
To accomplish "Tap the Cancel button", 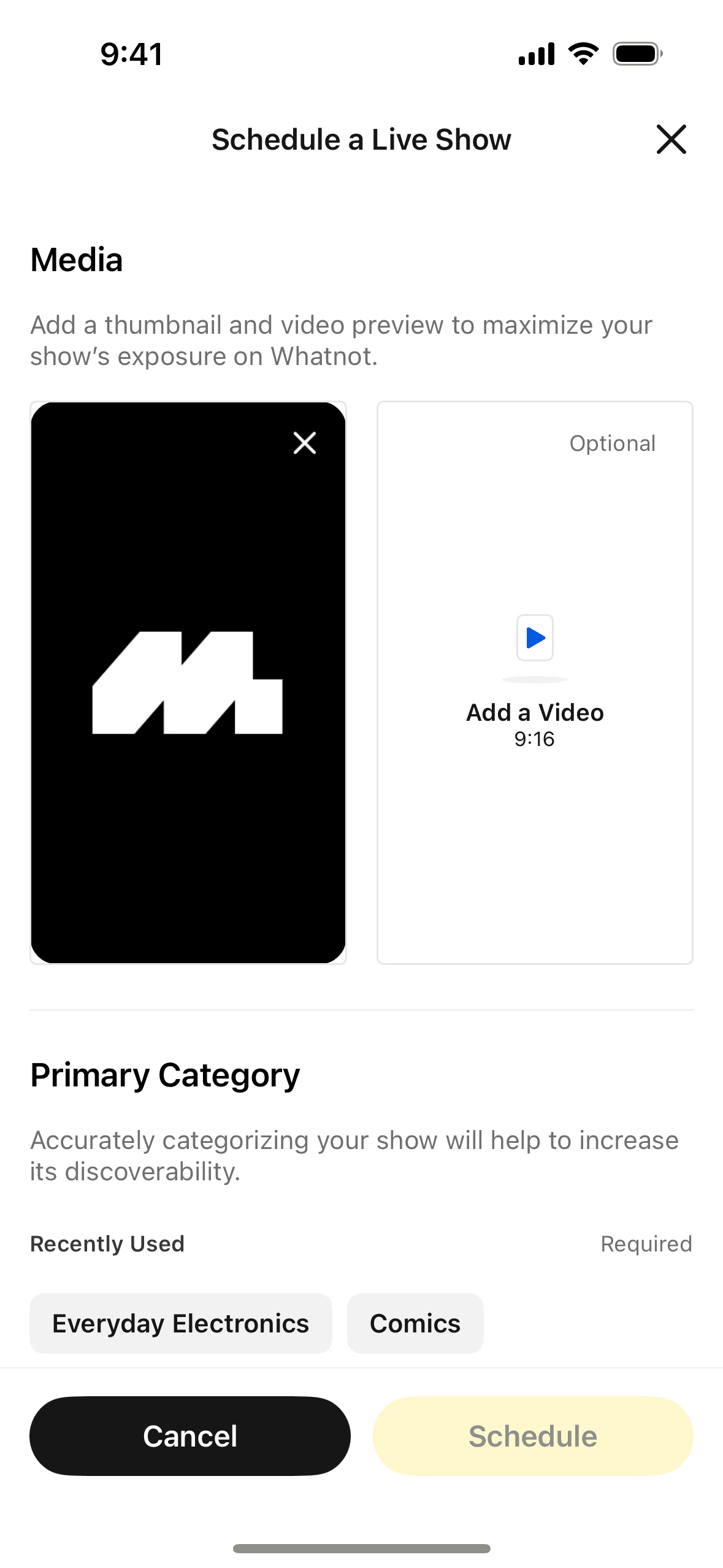I will [x=190, y=1435].
